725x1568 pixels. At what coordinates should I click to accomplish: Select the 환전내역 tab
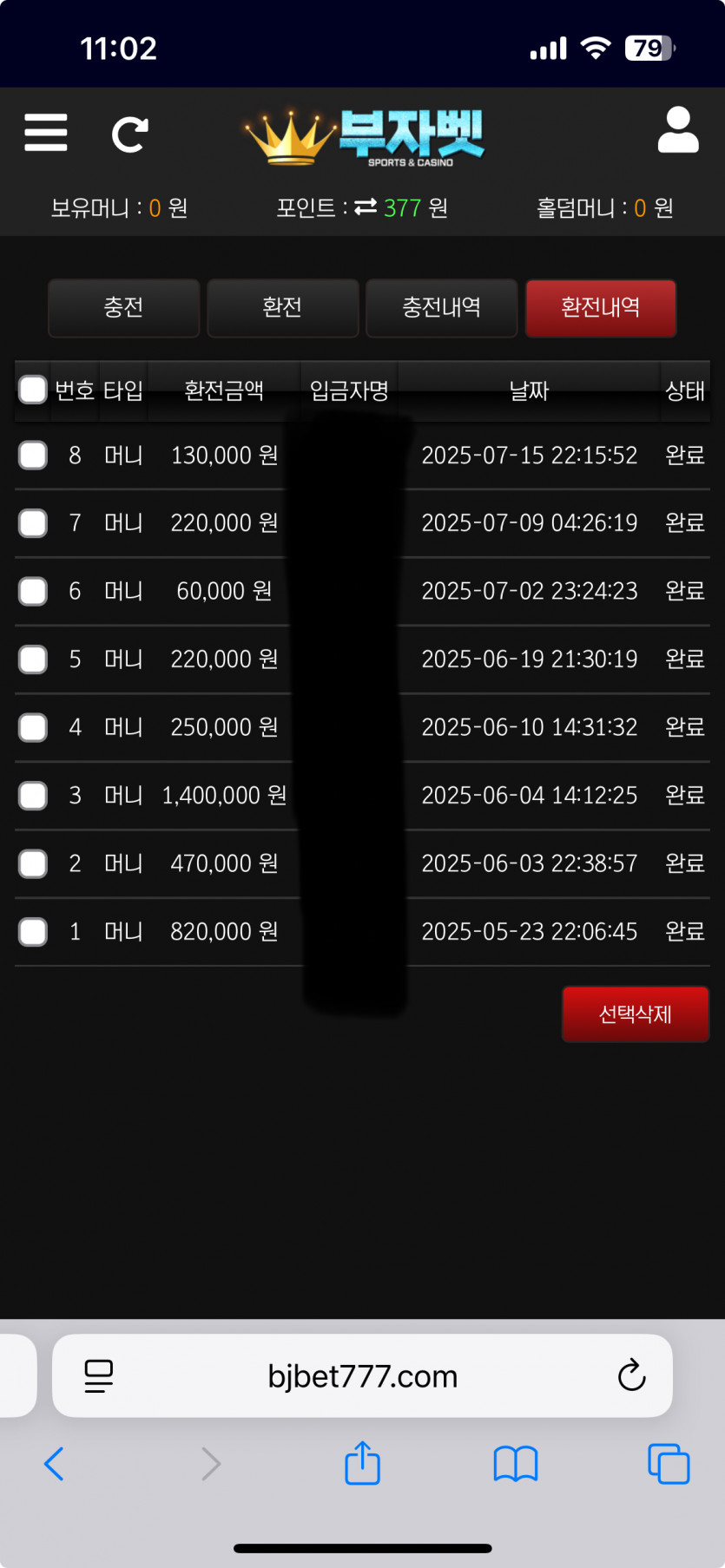click(600, 308)
